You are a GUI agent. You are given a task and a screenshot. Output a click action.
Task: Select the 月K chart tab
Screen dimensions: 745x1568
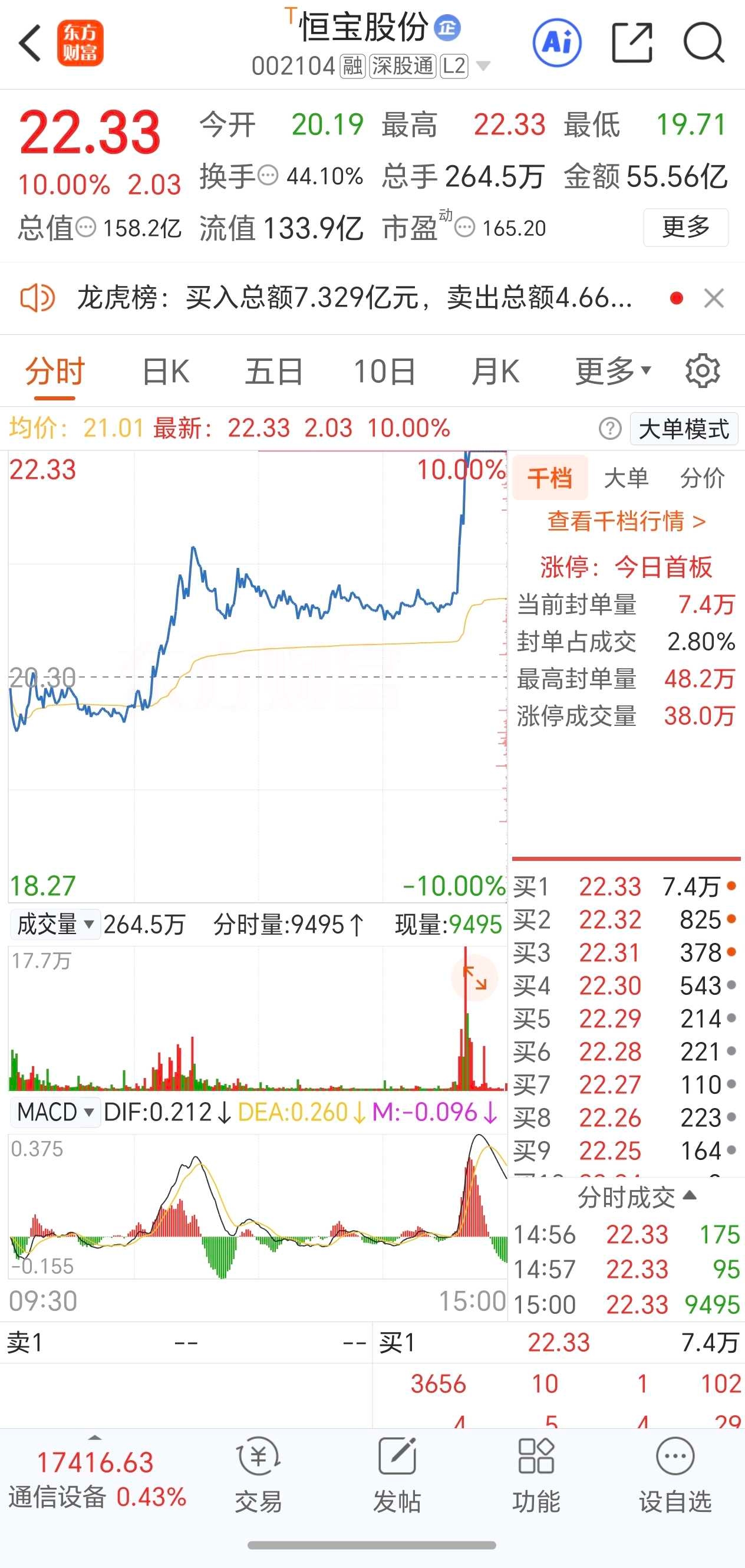coord(495,372)
